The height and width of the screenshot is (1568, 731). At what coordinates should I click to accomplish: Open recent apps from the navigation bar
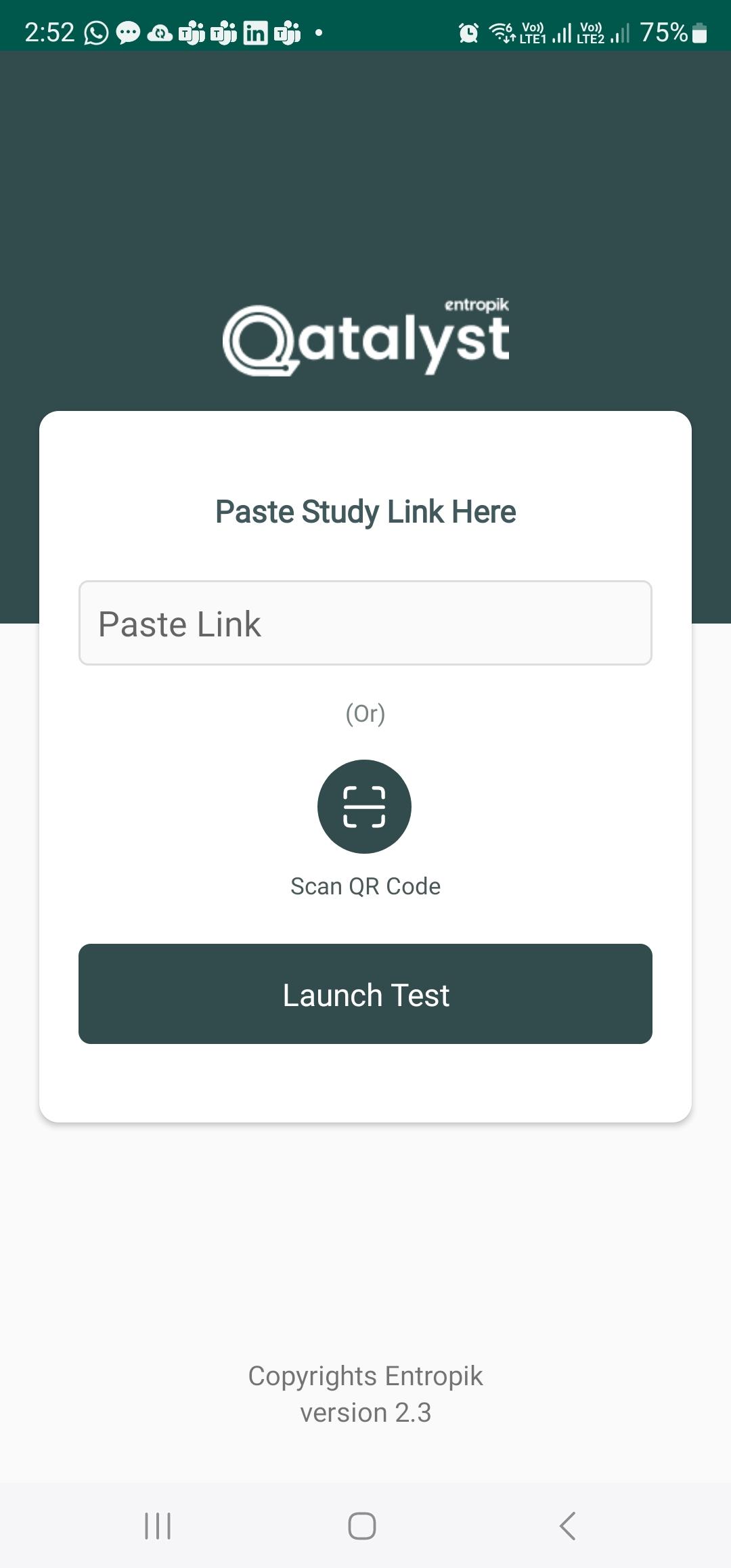(158, 1526)
